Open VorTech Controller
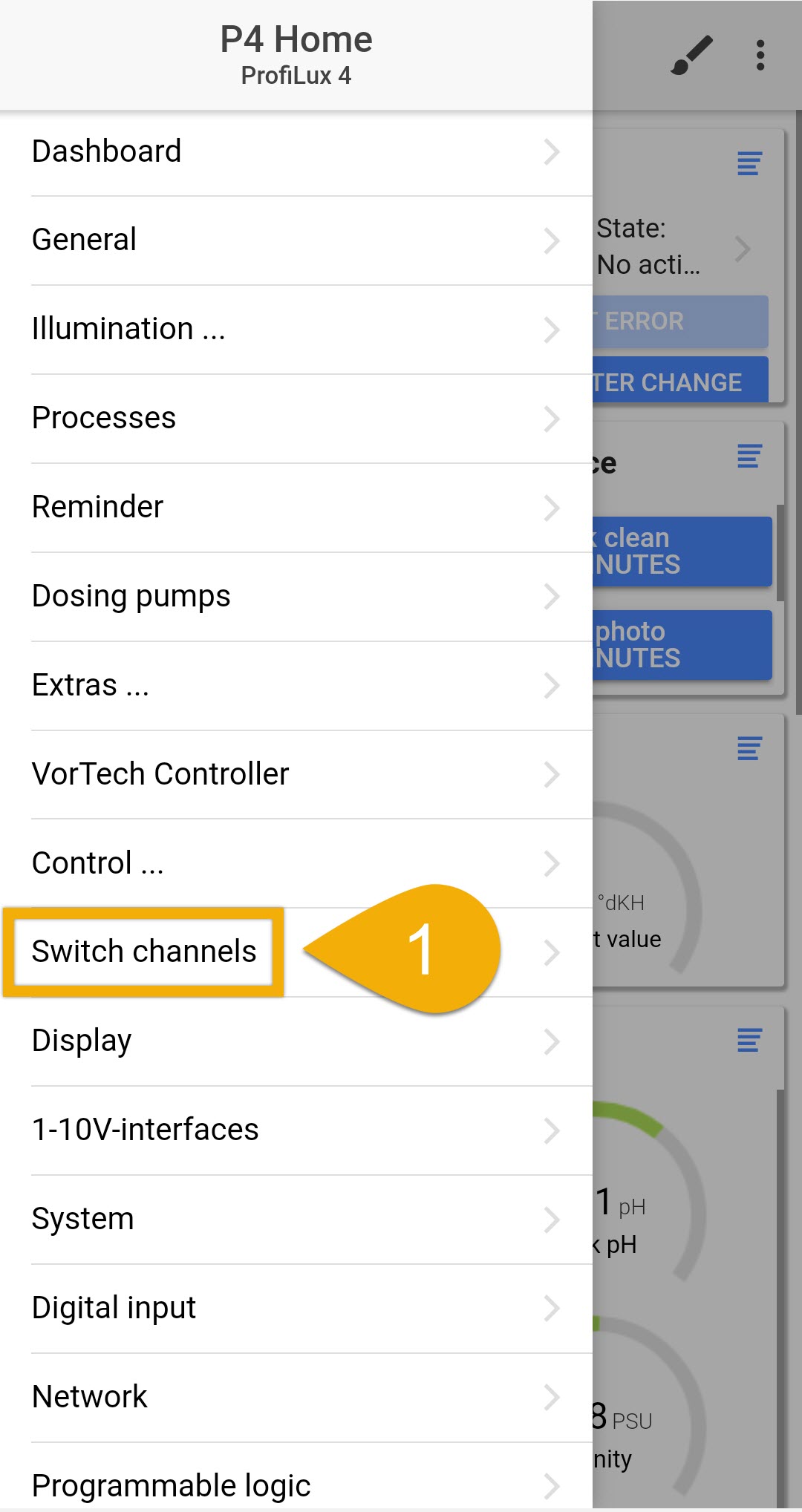This screenshot has width=802, height=1512. (296, 774)
